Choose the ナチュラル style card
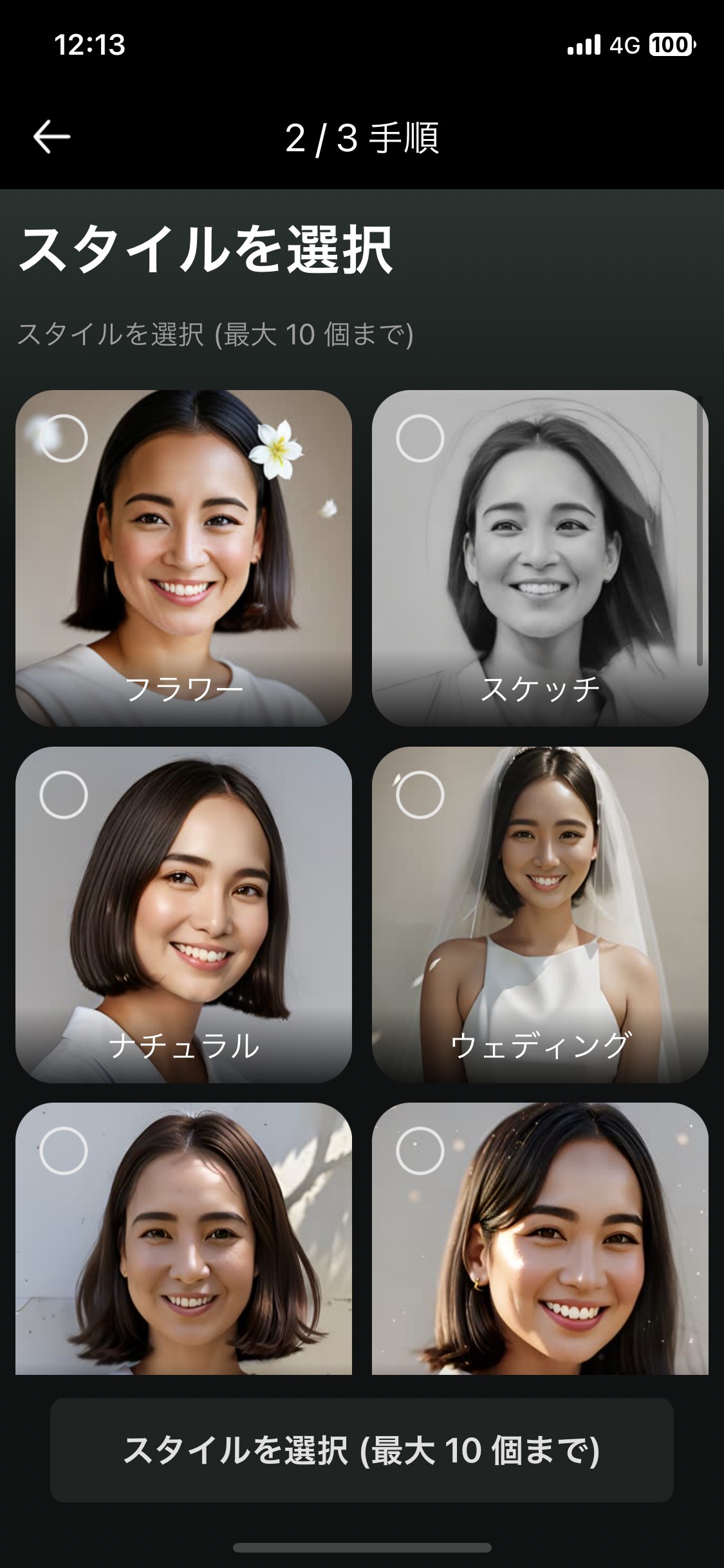Image resolution: width=724 pixels, height=1568 pixels. pos(183,915)
